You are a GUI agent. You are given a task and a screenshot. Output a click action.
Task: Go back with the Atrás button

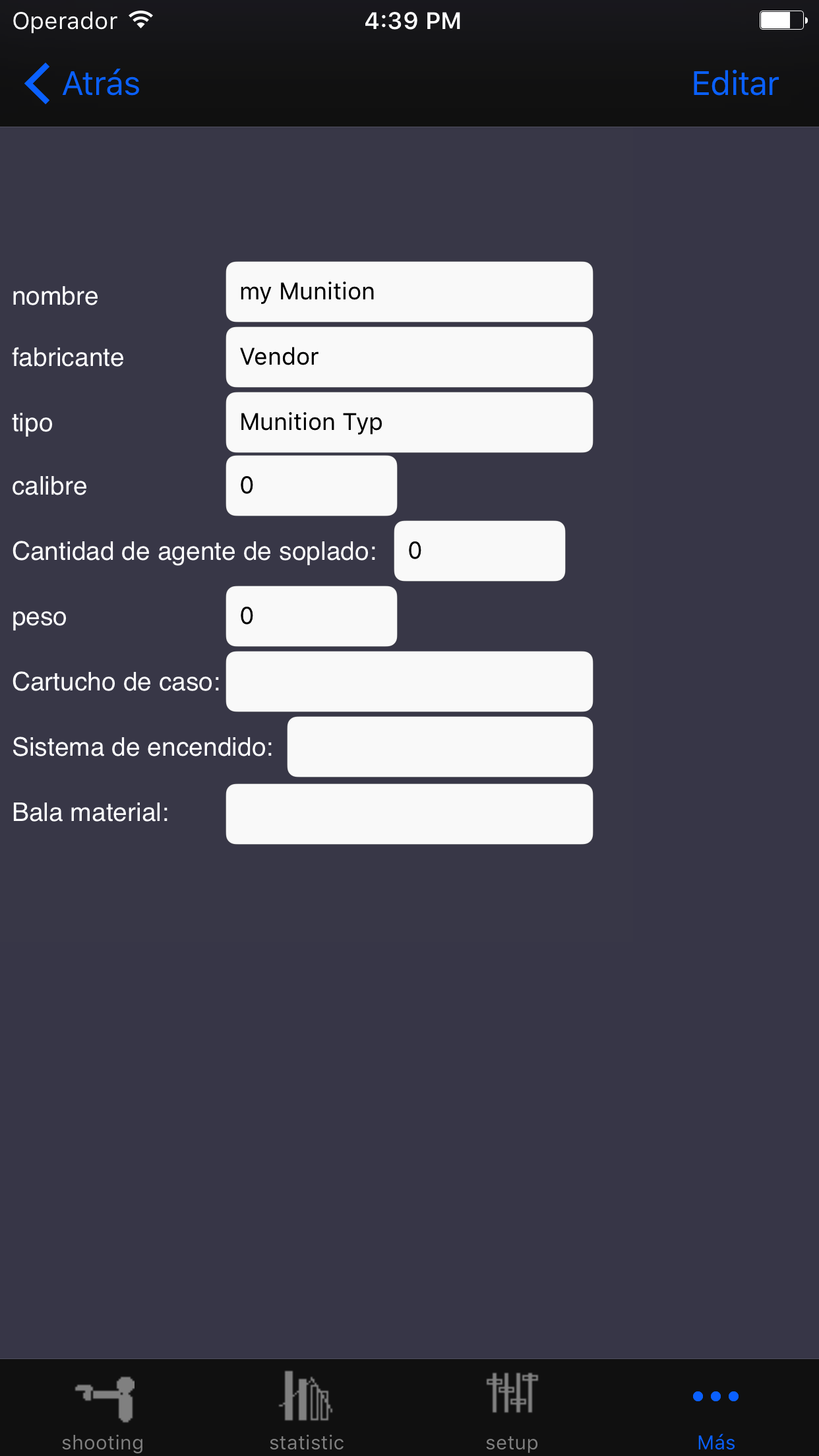[82, 84]
